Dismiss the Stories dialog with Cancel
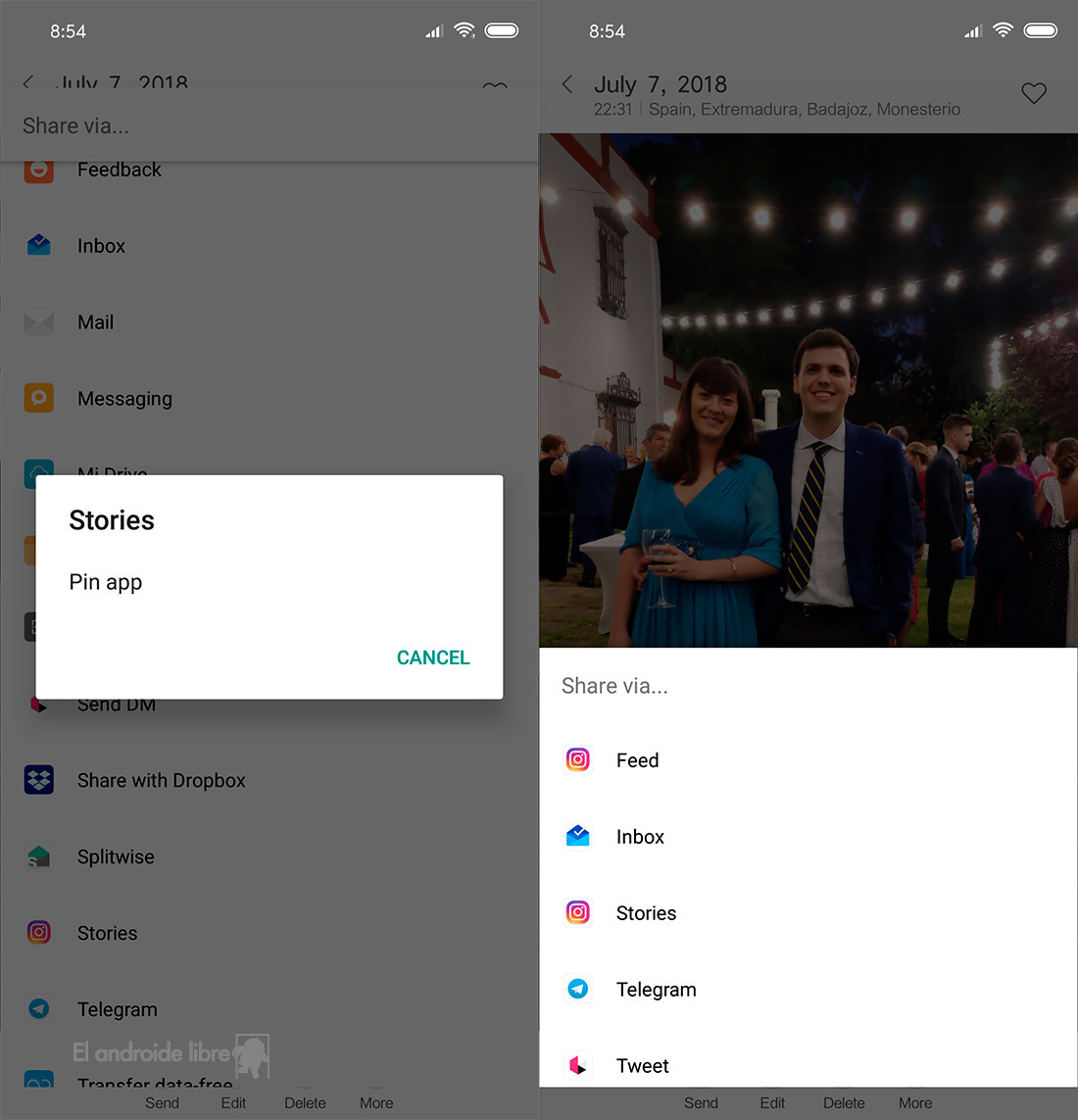Screen dimensions: 1078x1120 (432, 657)
